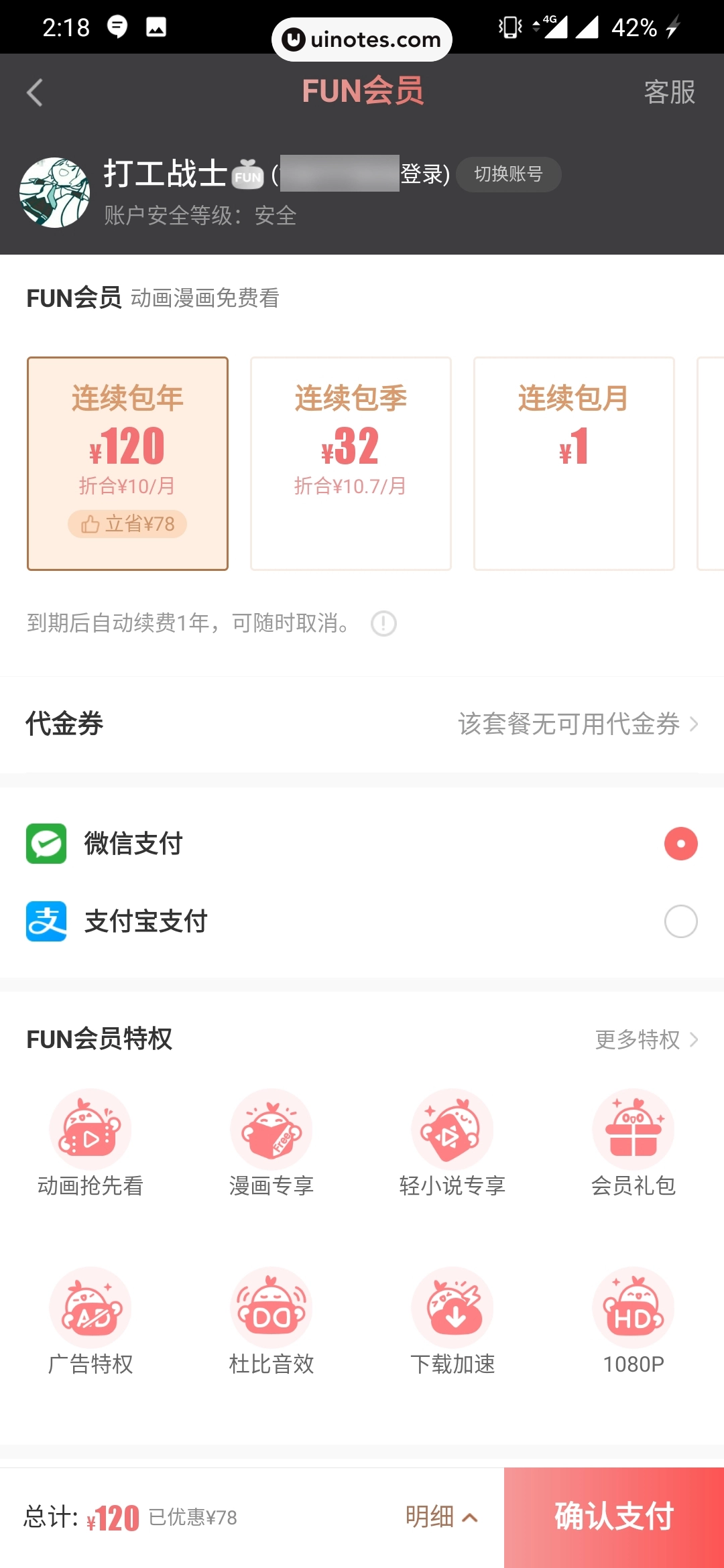The height and width of the screenshot is (1568, 724).
Task: Open 广告特权 privilege
Action: pos(90,1321)
